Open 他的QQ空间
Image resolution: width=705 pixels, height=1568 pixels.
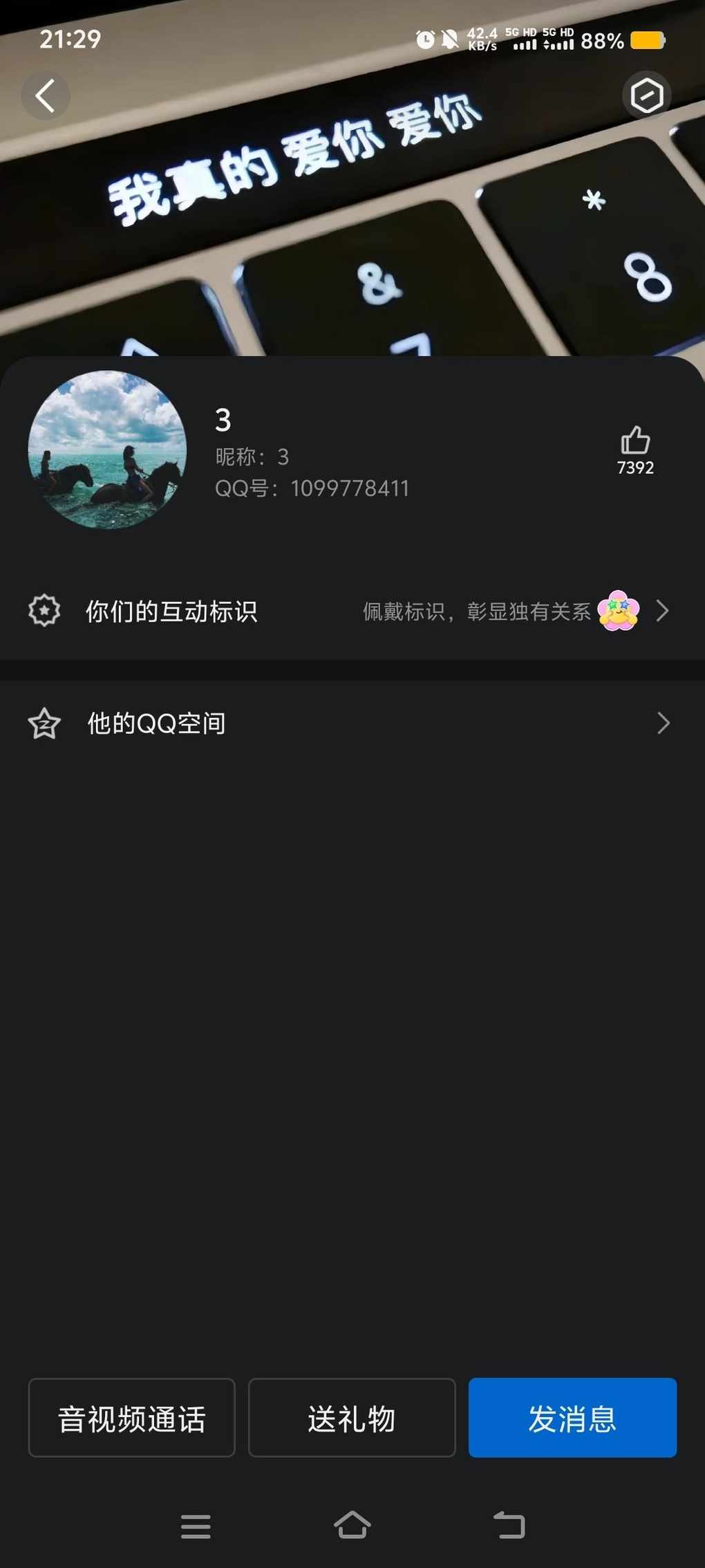point(352,723)
